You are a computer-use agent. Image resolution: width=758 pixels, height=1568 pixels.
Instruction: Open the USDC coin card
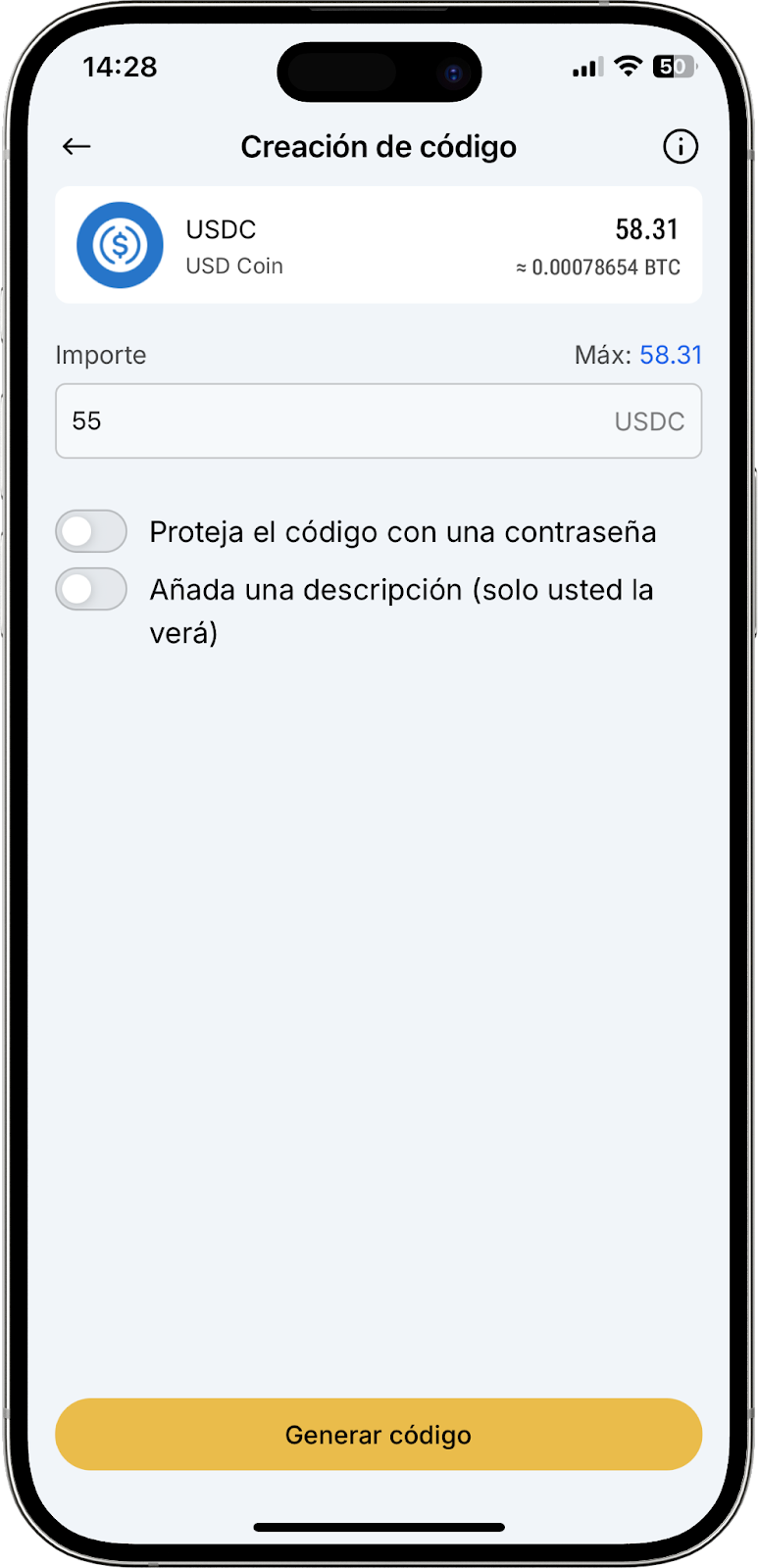(x=379, y=245)
